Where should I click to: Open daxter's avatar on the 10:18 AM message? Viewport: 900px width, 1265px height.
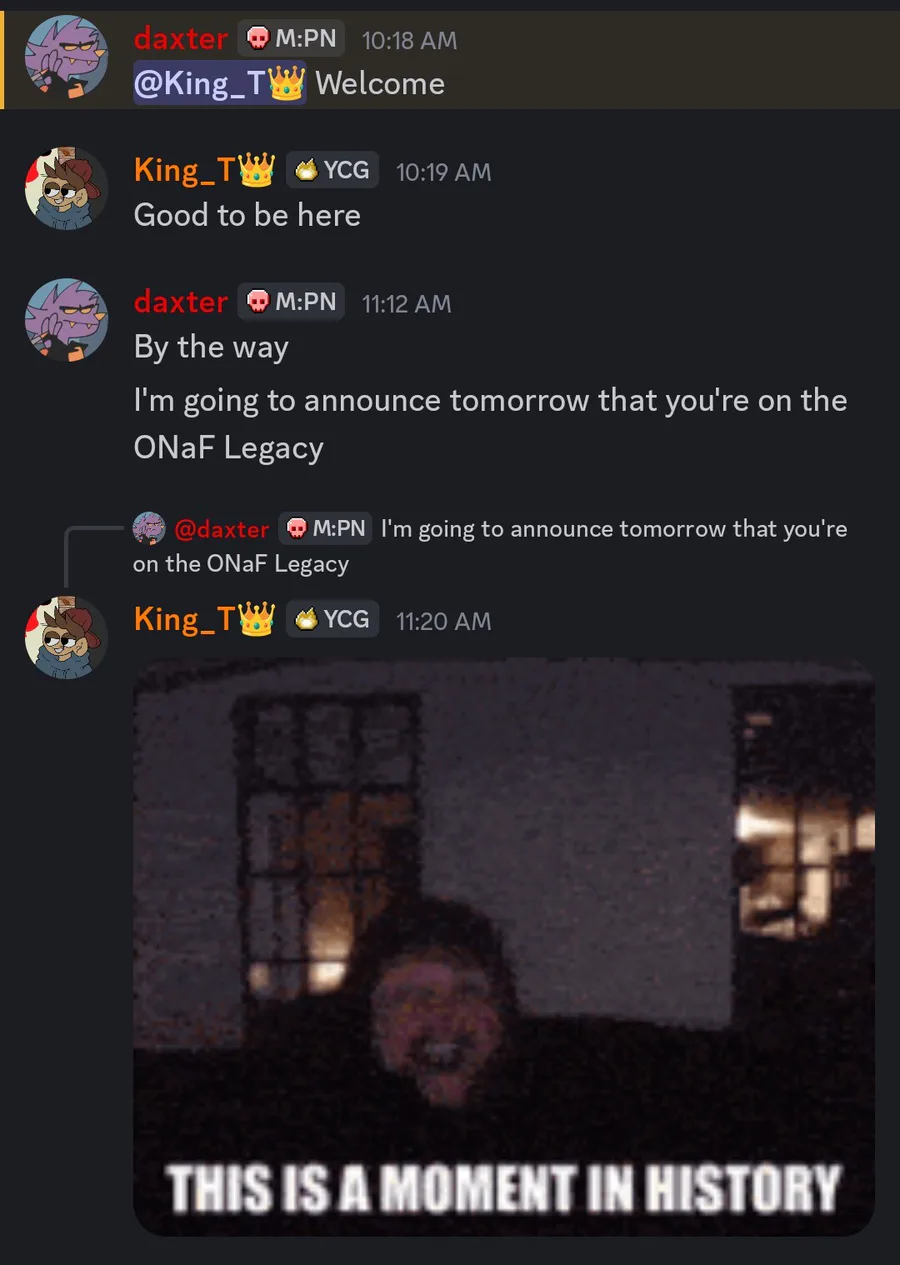coord(66,57)
